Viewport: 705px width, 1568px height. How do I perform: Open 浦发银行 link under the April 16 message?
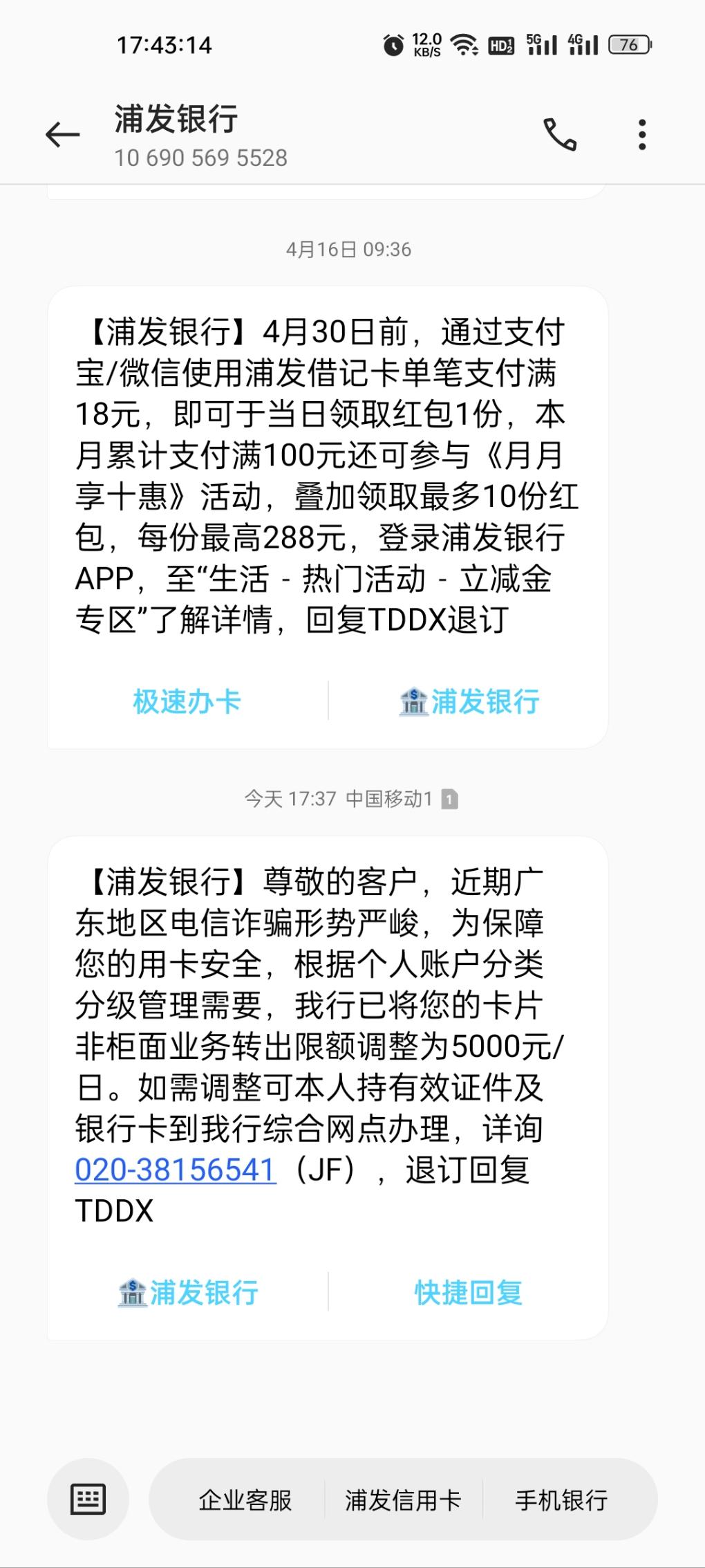click(469, 701)
